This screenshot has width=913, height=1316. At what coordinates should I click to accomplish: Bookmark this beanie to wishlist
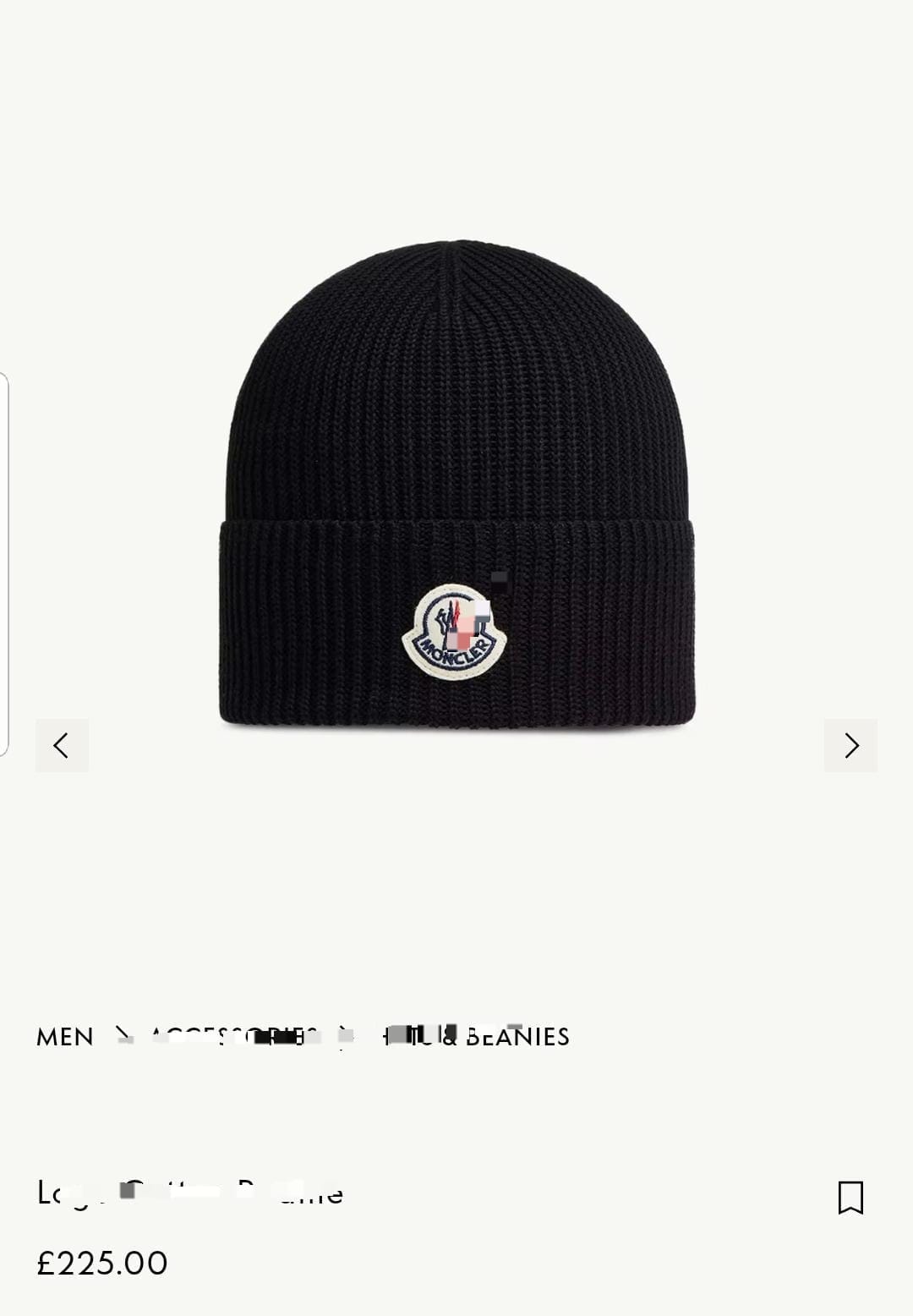point(850,1198)
